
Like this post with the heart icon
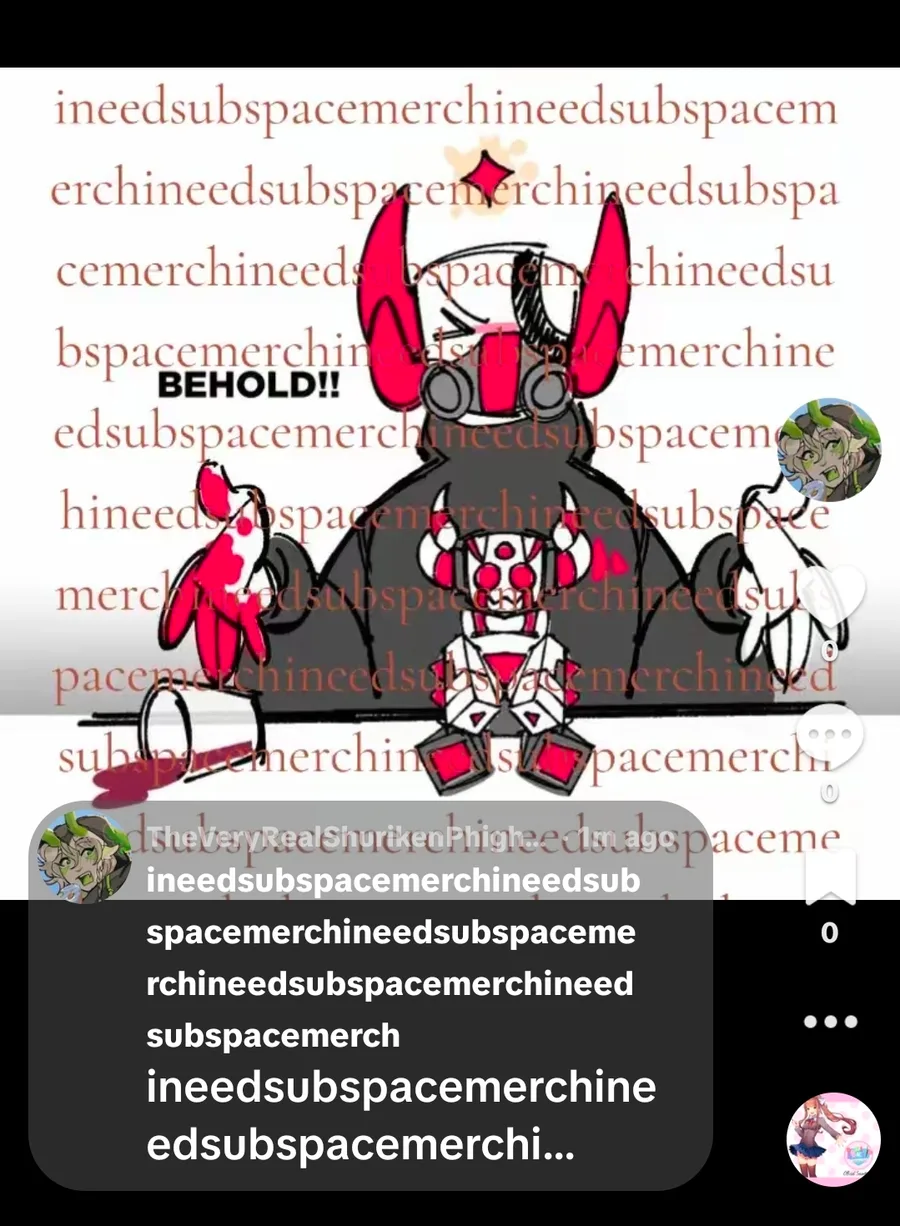[829, 597]
